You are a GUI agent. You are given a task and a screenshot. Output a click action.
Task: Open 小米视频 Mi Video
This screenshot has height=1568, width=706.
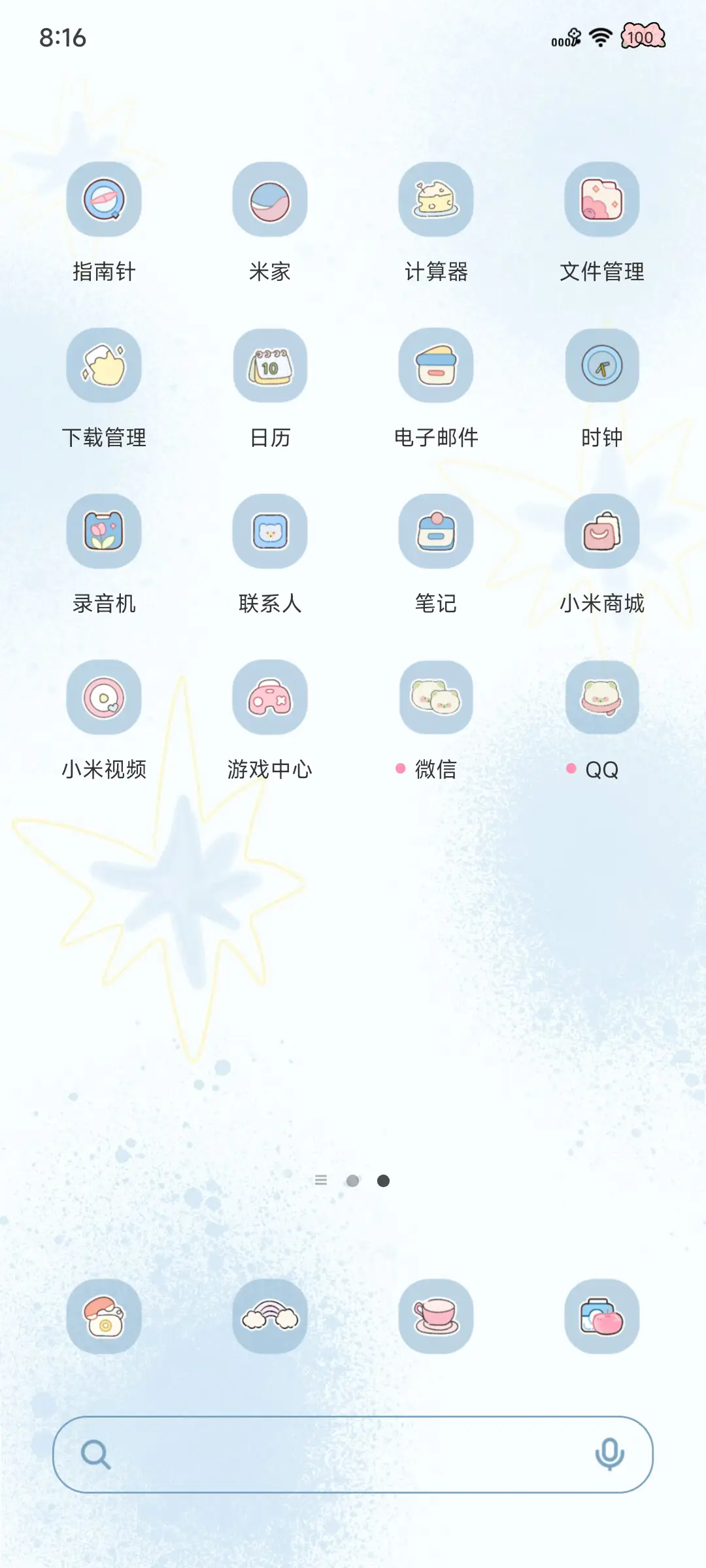[103, 698]
